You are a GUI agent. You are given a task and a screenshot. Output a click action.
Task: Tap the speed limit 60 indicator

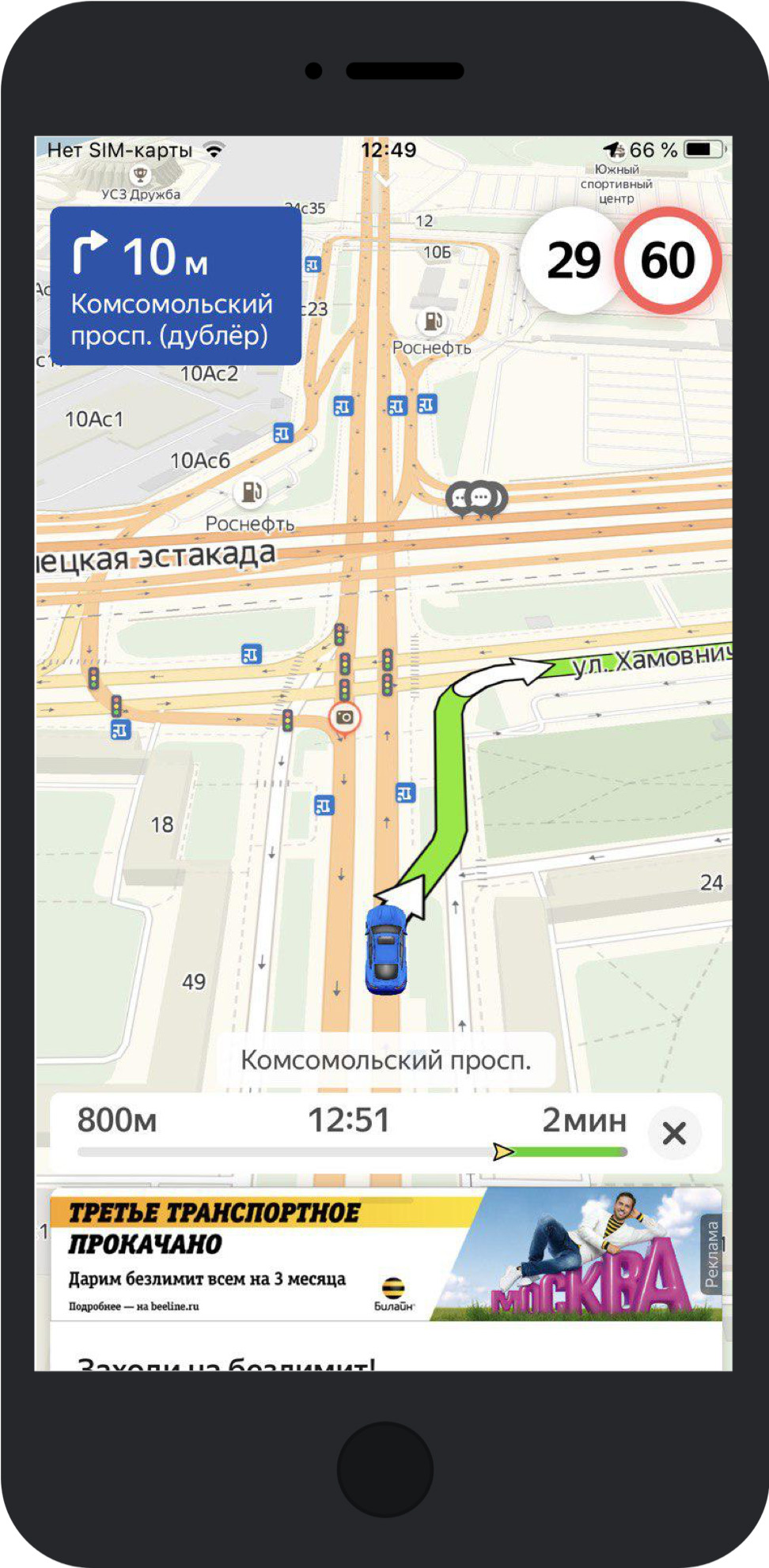point(669,261)
